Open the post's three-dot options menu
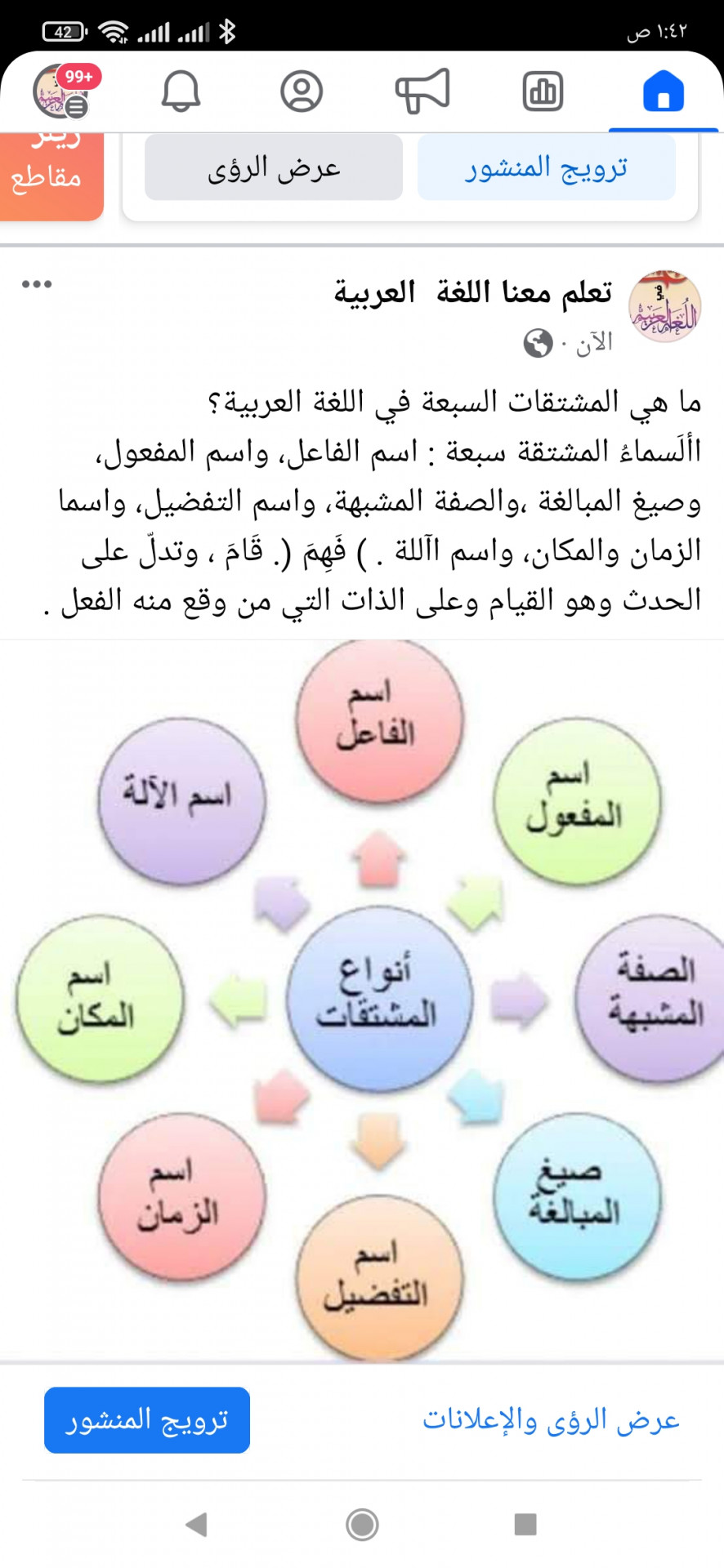Viewport: 724px width, 1568px height. pyautogui.click(x=37, y=284)
